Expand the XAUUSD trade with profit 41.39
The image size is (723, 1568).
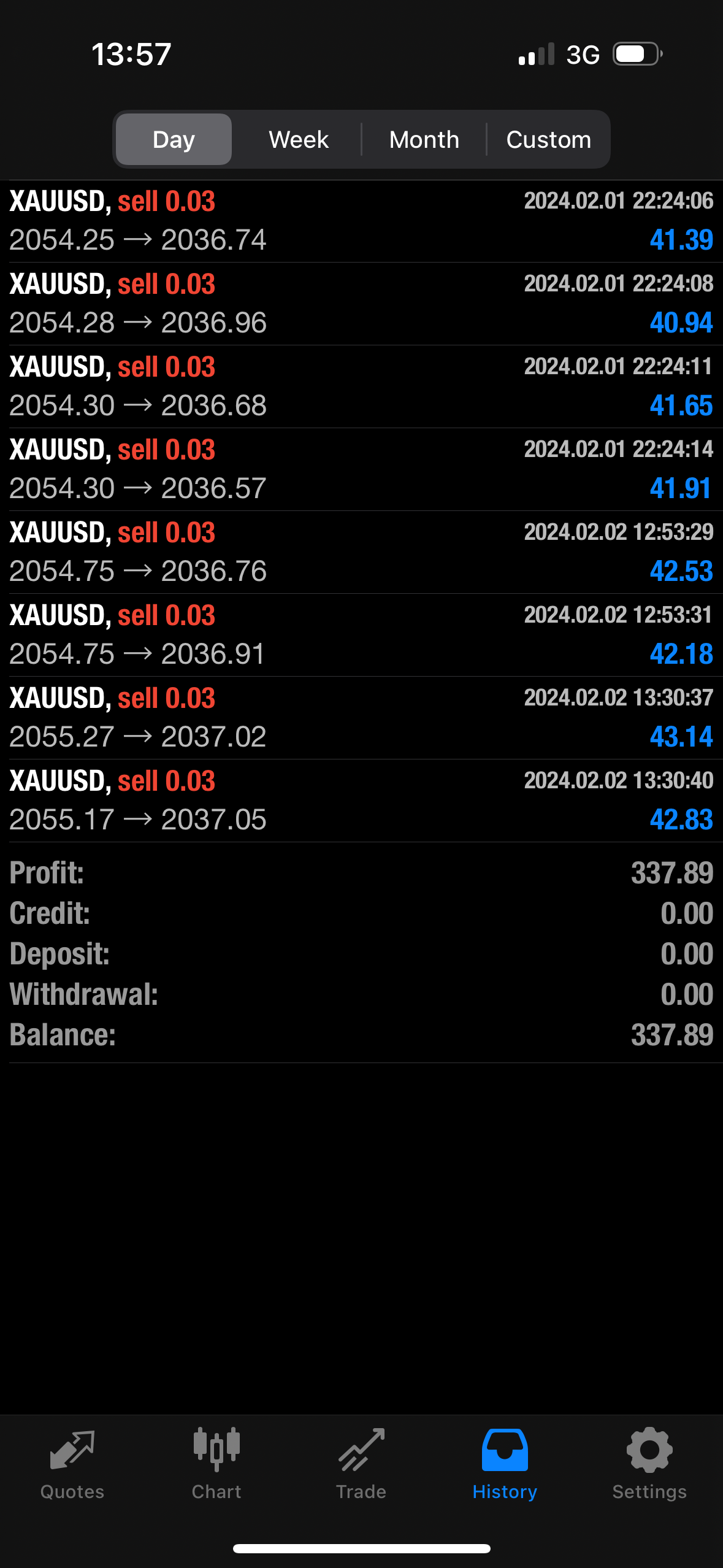point(361,221)
